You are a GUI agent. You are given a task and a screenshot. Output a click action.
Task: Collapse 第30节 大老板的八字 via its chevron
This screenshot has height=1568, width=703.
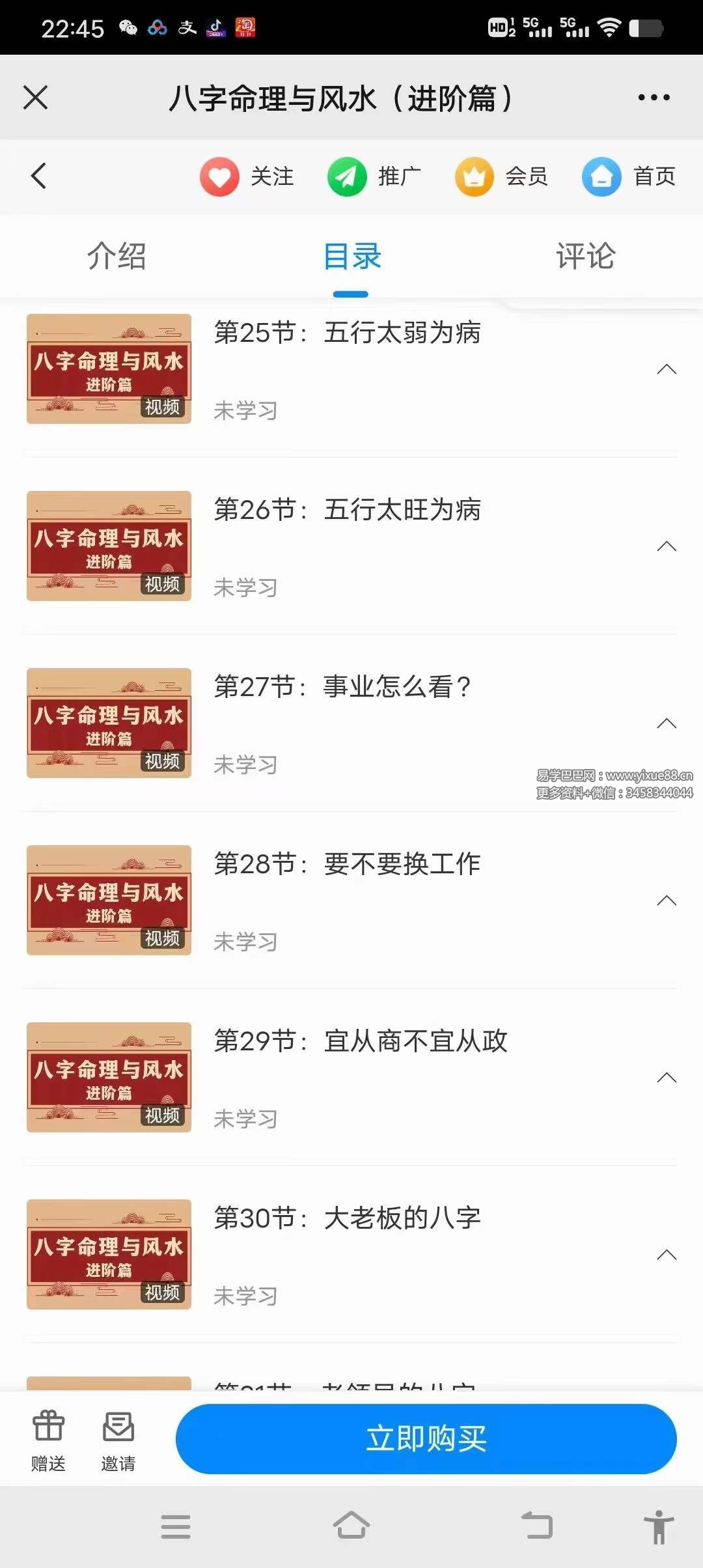667,1254
